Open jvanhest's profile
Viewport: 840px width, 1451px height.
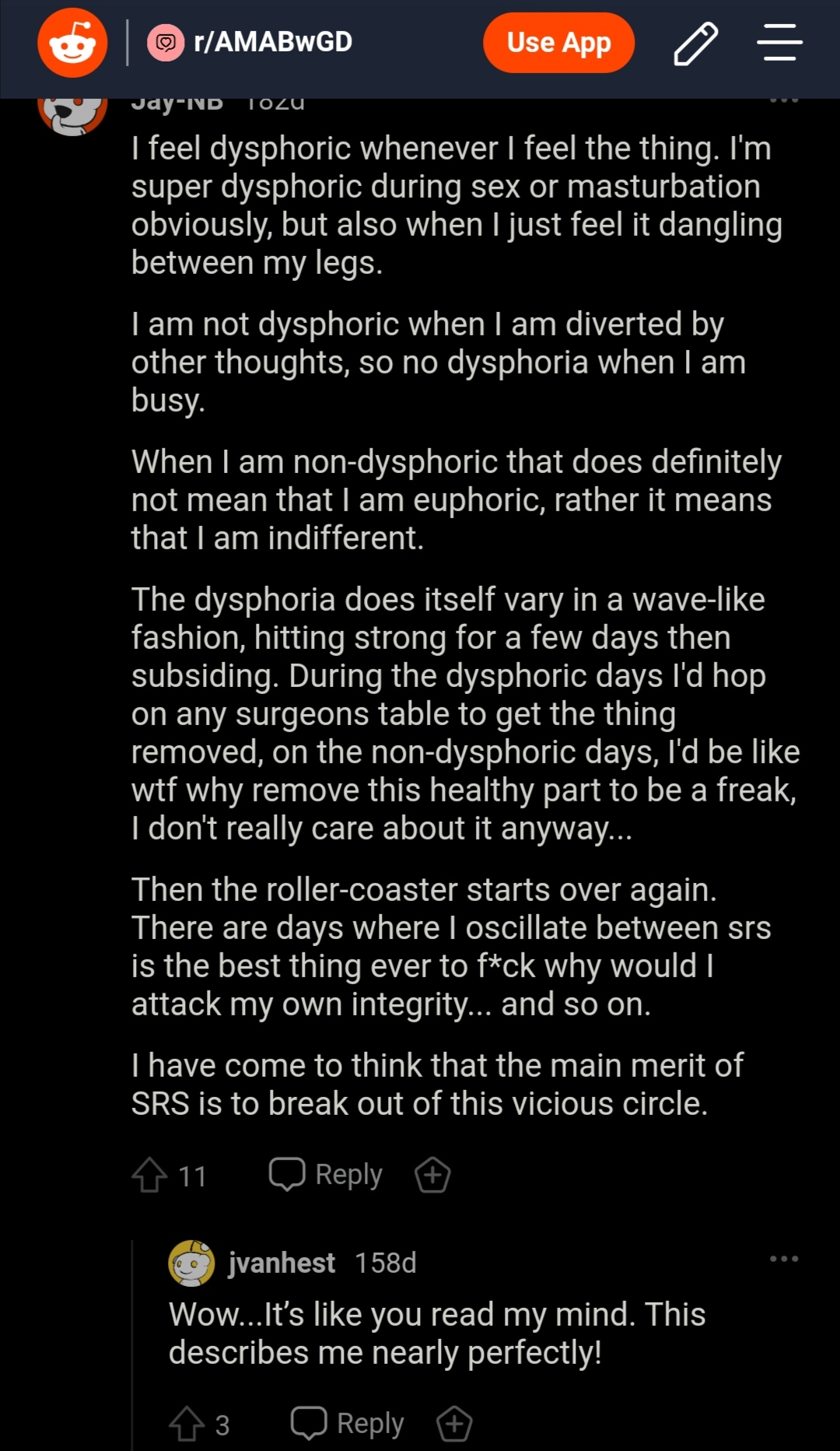coord(282,1263)
